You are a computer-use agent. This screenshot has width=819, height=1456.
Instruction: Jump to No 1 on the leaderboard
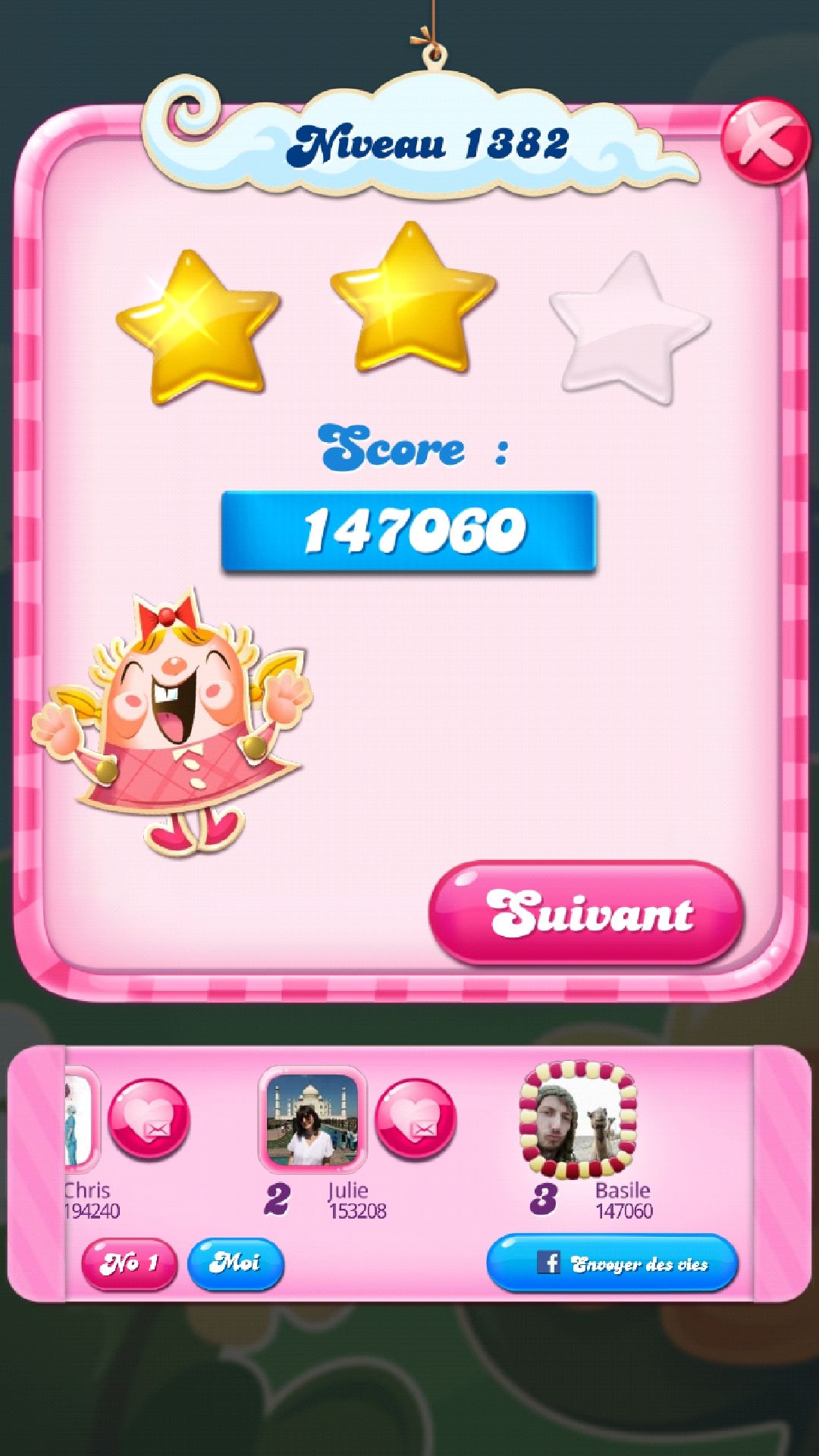[129, 1263]
